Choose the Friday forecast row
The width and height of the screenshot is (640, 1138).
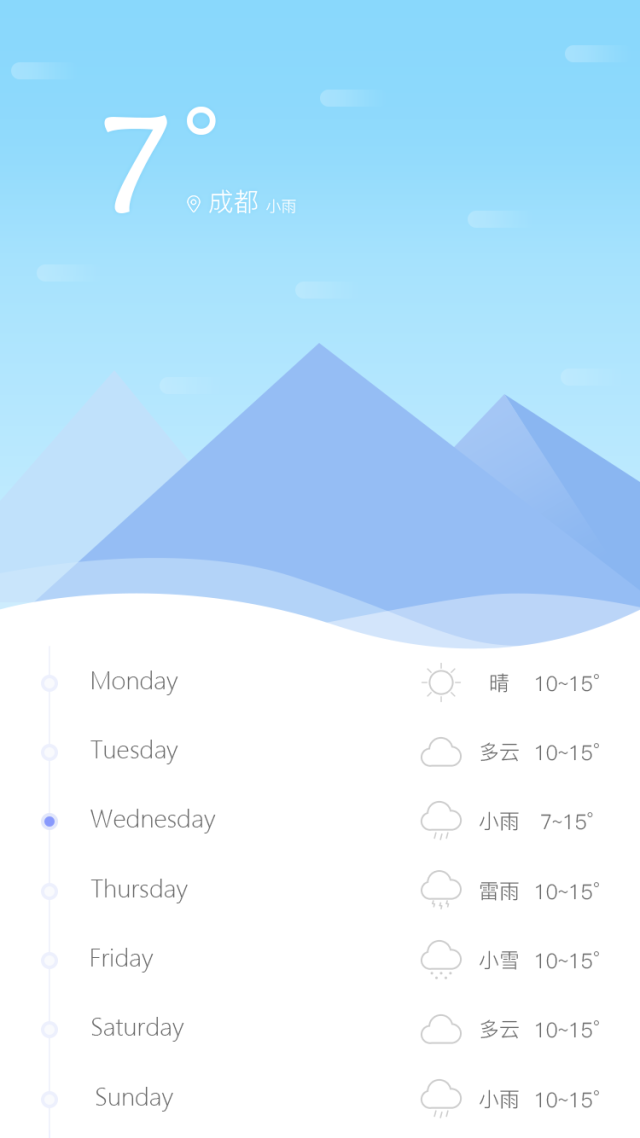(320, 959)
